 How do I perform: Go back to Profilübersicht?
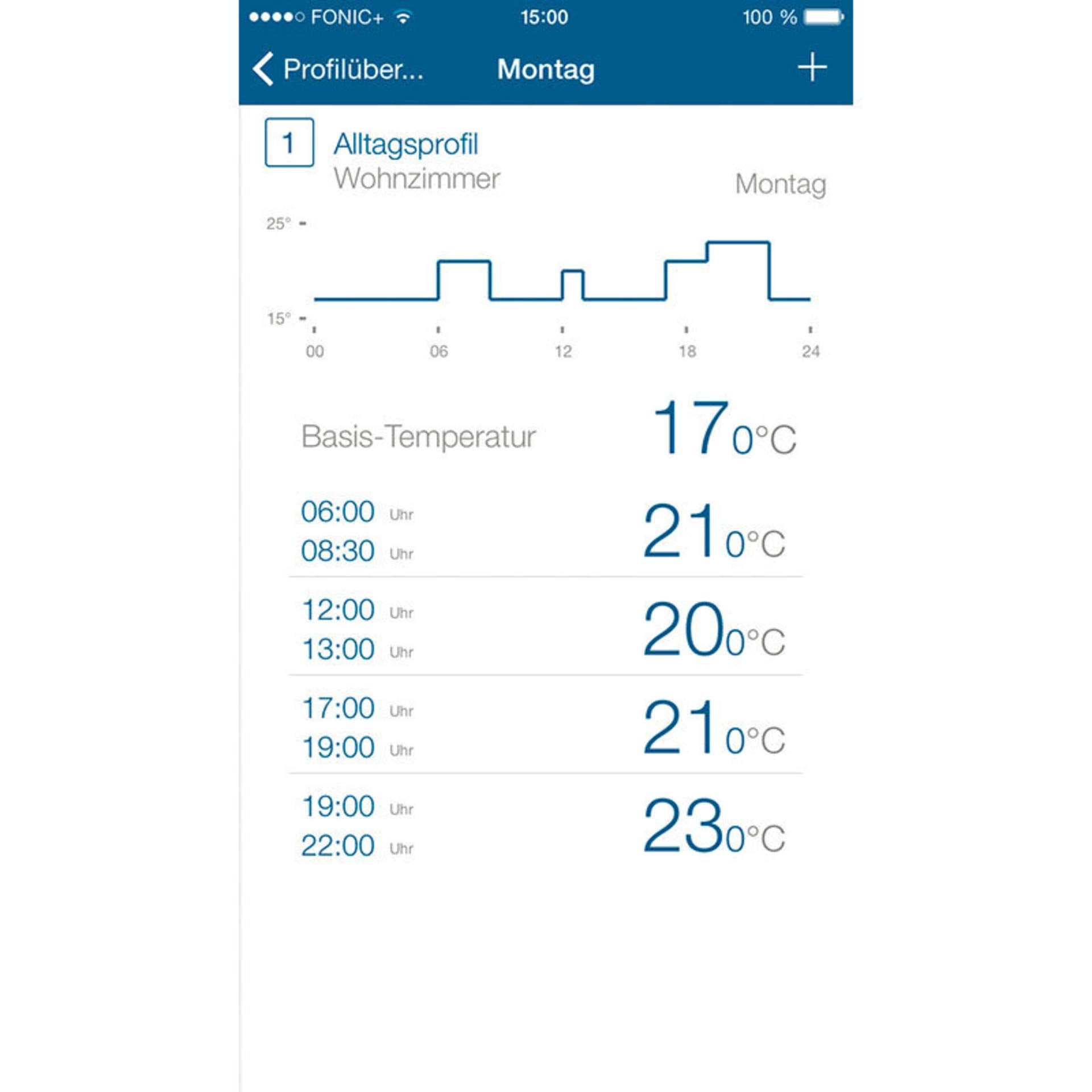click(x=339, y=69)
